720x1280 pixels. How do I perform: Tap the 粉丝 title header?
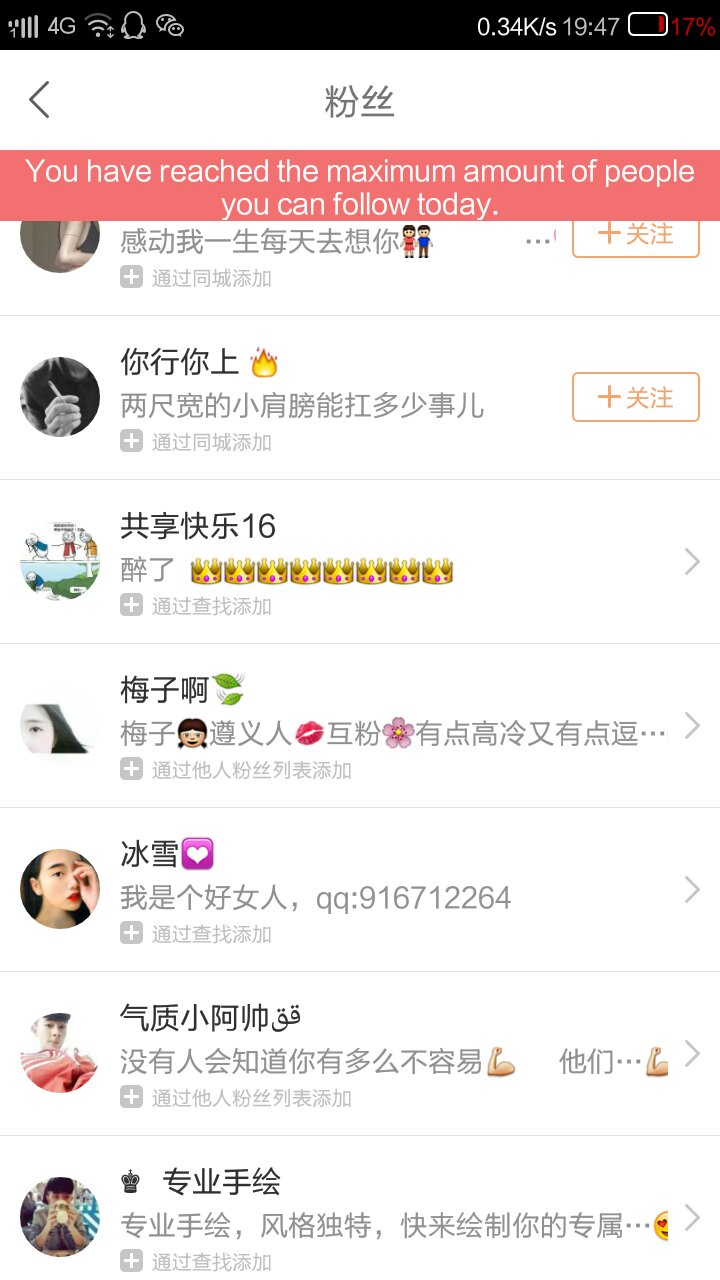click(358, 100)
